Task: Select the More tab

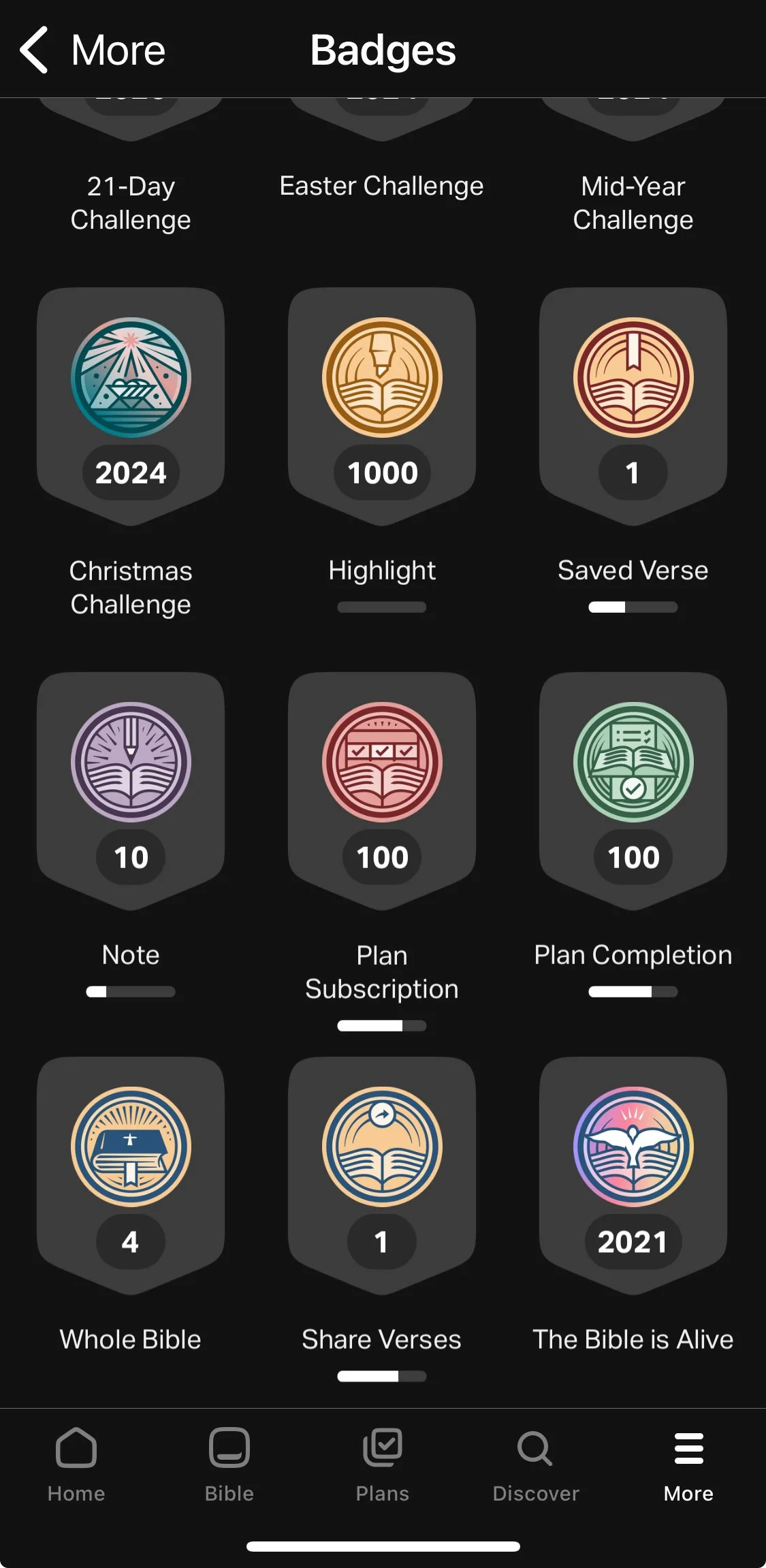Action: pyautogui.click(x=688, y=1464)
